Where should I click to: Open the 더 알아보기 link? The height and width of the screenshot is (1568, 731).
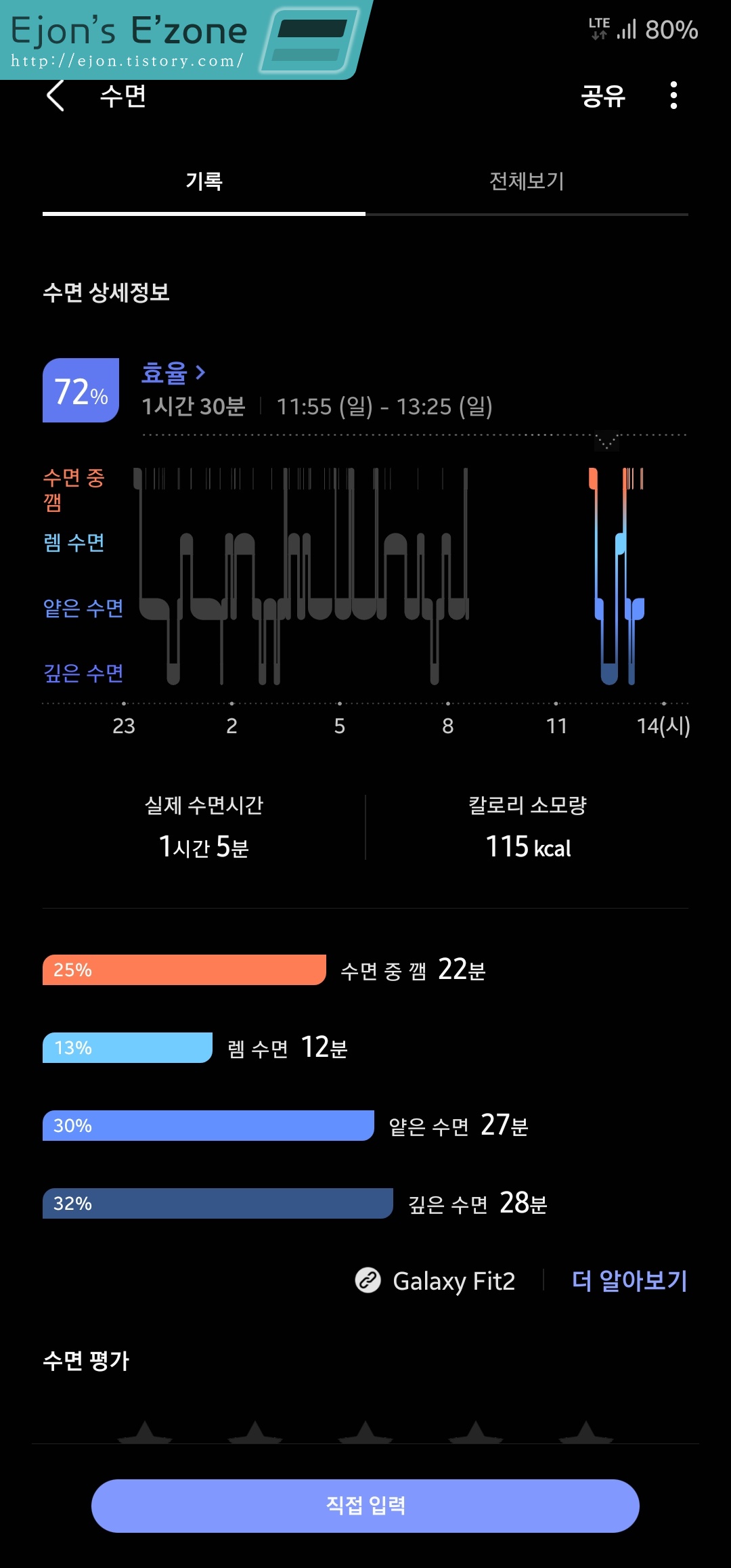point(629,1280)
